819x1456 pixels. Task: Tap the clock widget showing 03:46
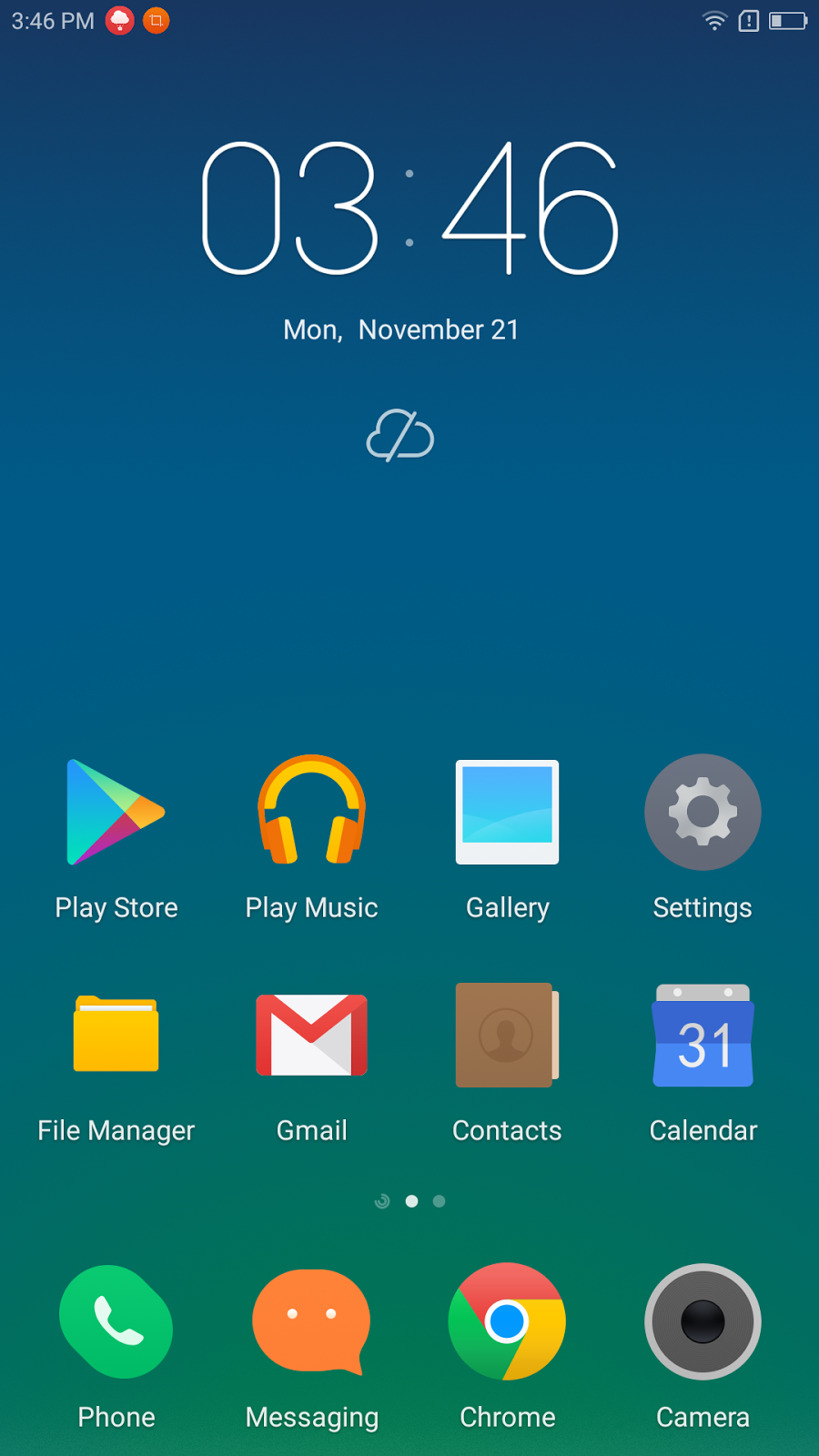(x=409, y=207)
